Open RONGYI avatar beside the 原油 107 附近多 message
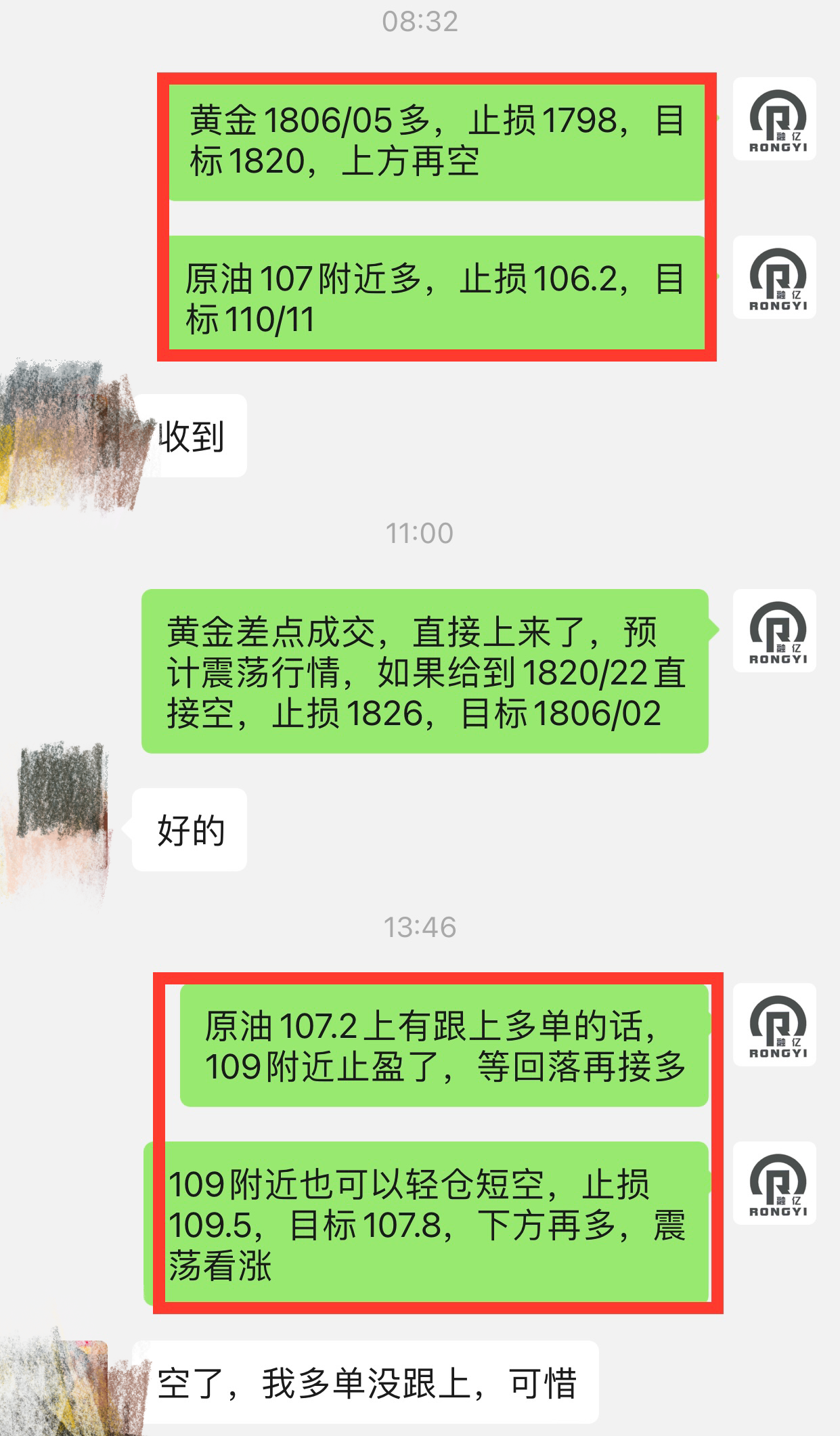Screen dimensions: 840x1436 (x=774, y=277)
